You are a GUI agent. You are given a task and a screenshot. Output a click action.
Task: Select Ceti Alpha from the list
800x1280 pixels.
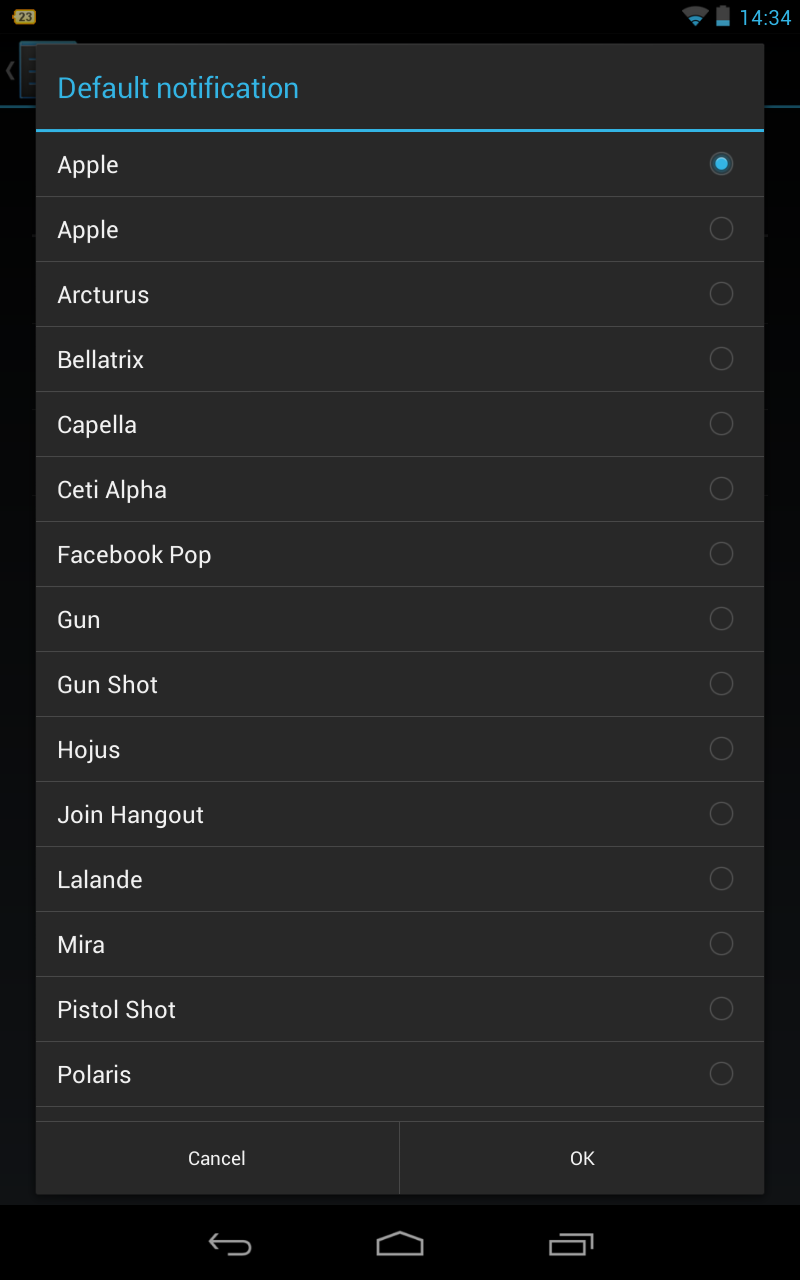click(400, 489)
